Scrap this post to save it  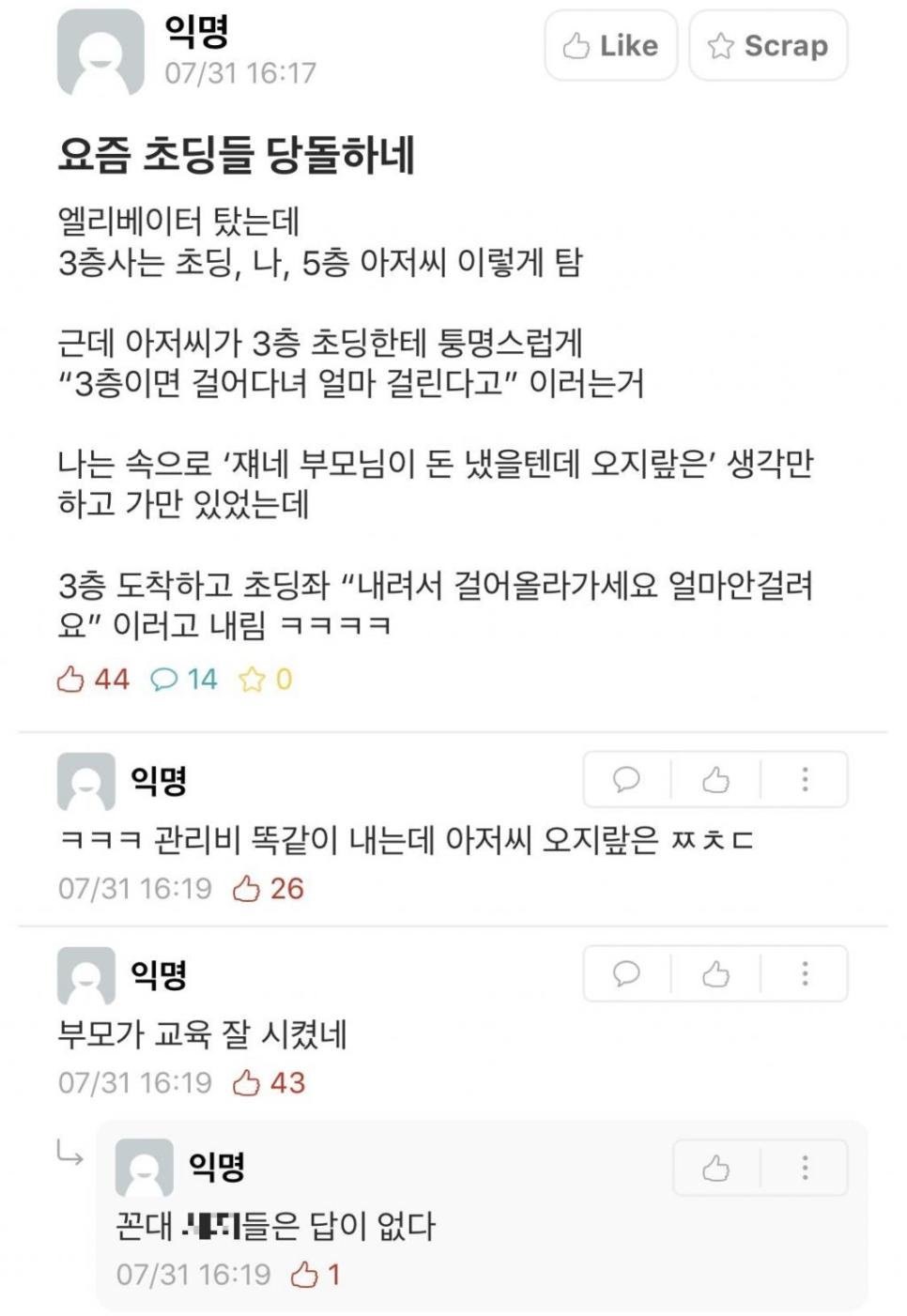pos(768,45)
